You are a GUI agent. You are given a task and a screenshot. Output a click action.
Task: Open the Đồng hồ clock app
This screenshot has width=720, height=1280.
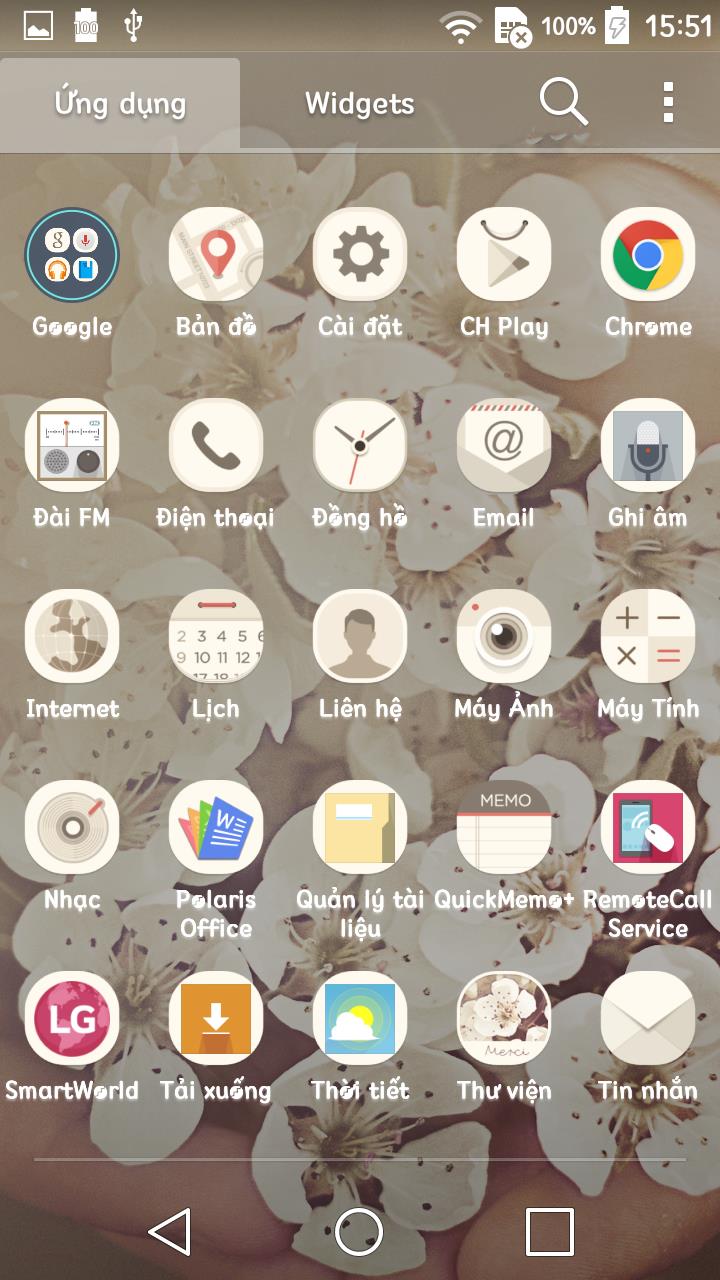pyautogui.click(x=360, y=446)
